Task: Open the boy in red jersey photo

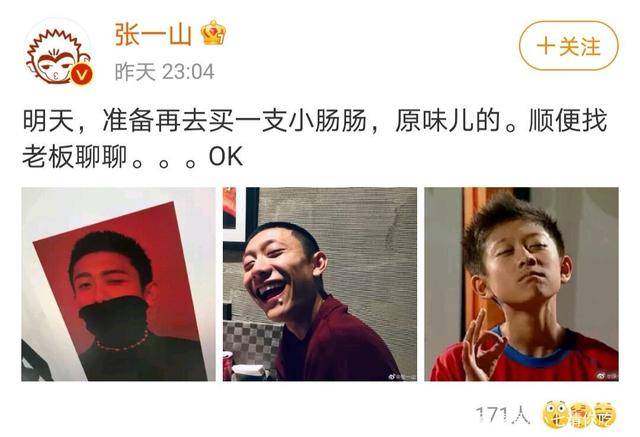Action: 521,284
